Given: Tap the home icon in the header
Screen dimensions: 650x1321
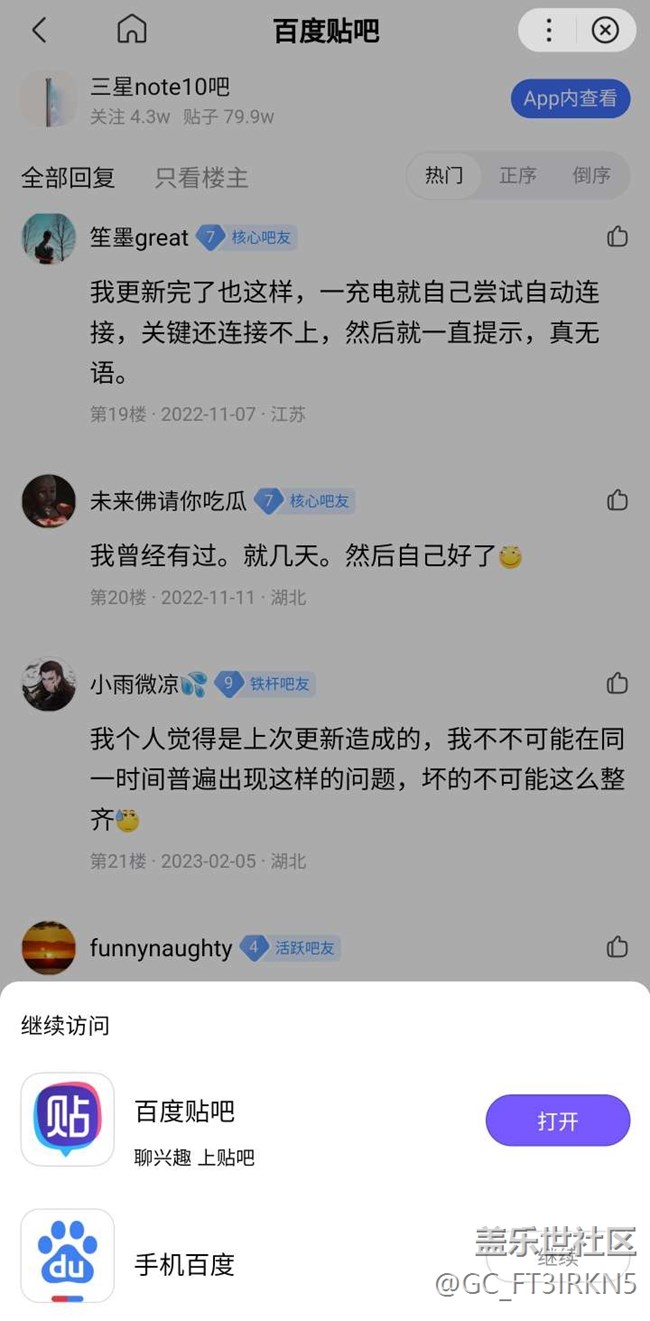Looking at the screenshot, I should [x=131, y=29].
